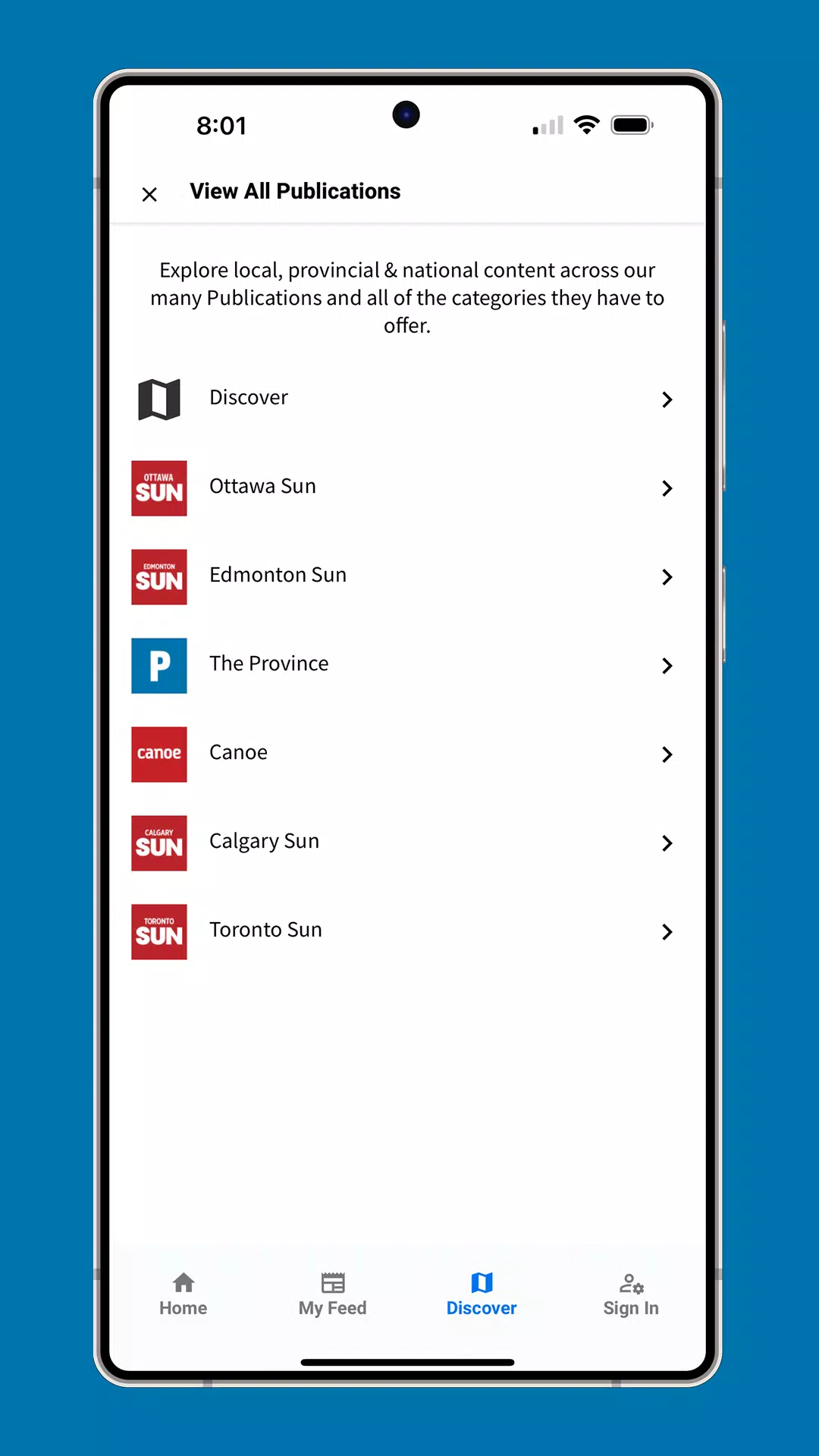819x1456 pixels.
Task: Select Edmonton Sun from the list
Action: point(407,576)
